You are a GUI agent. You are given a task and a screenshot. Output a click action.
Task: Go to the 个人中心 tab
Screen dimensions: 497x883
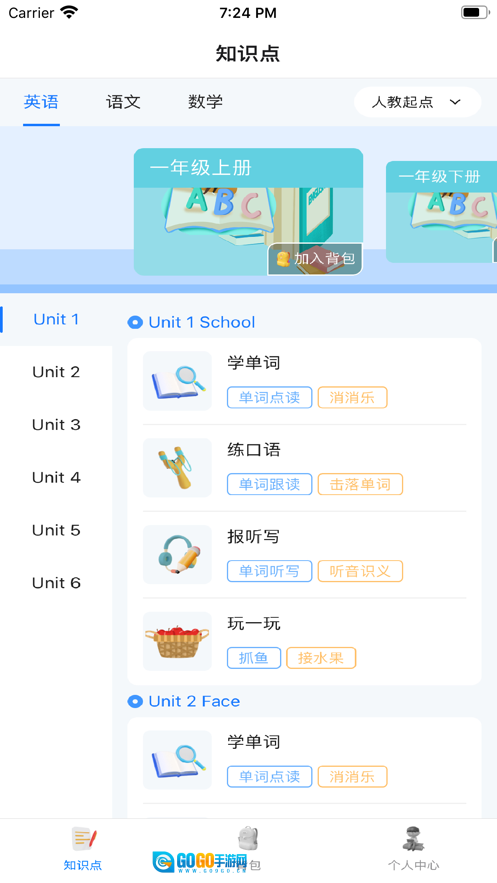(414, 850)
